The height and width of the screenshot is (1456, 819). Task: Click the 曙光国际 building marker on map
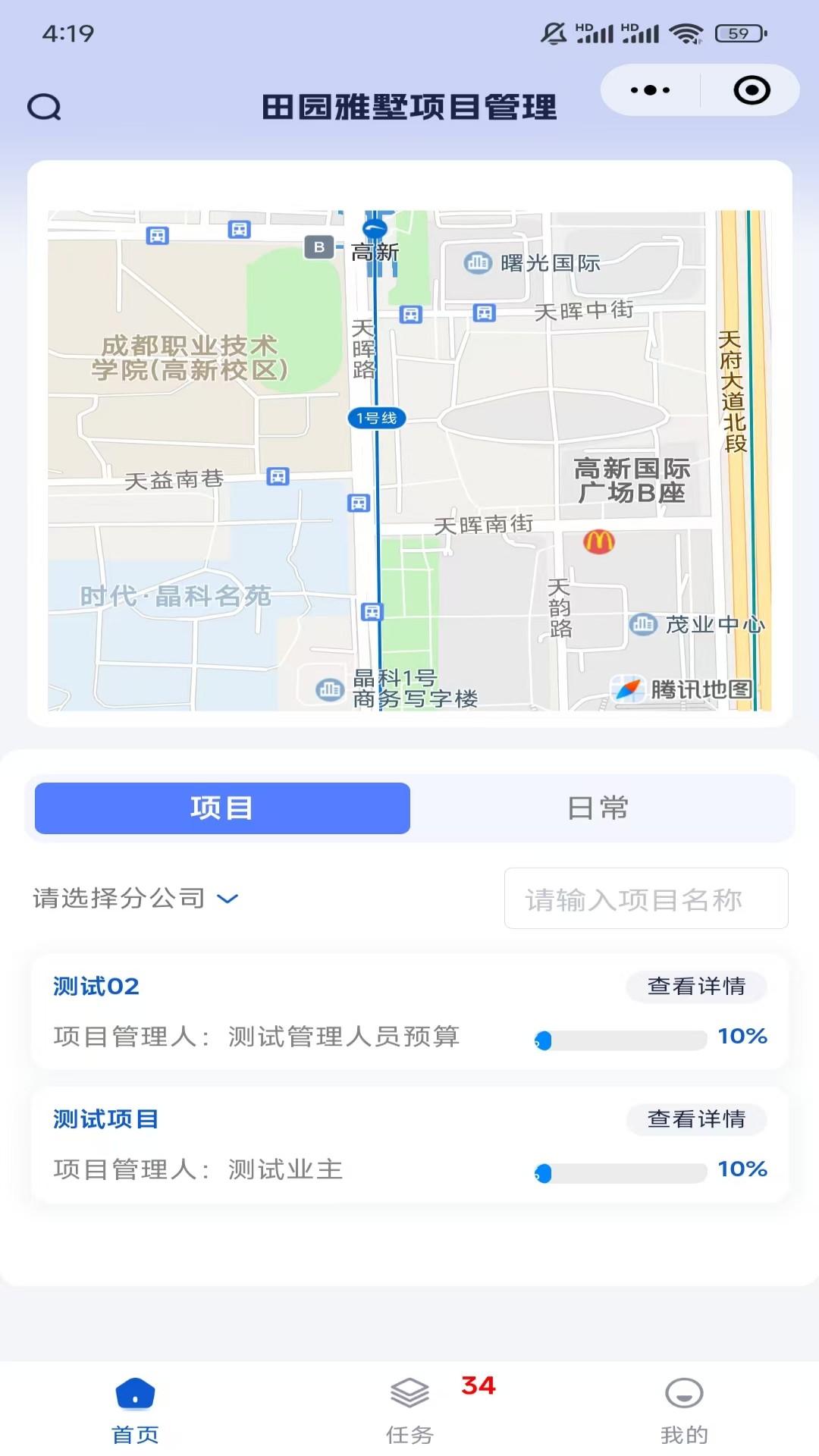(x=477, y=263)
